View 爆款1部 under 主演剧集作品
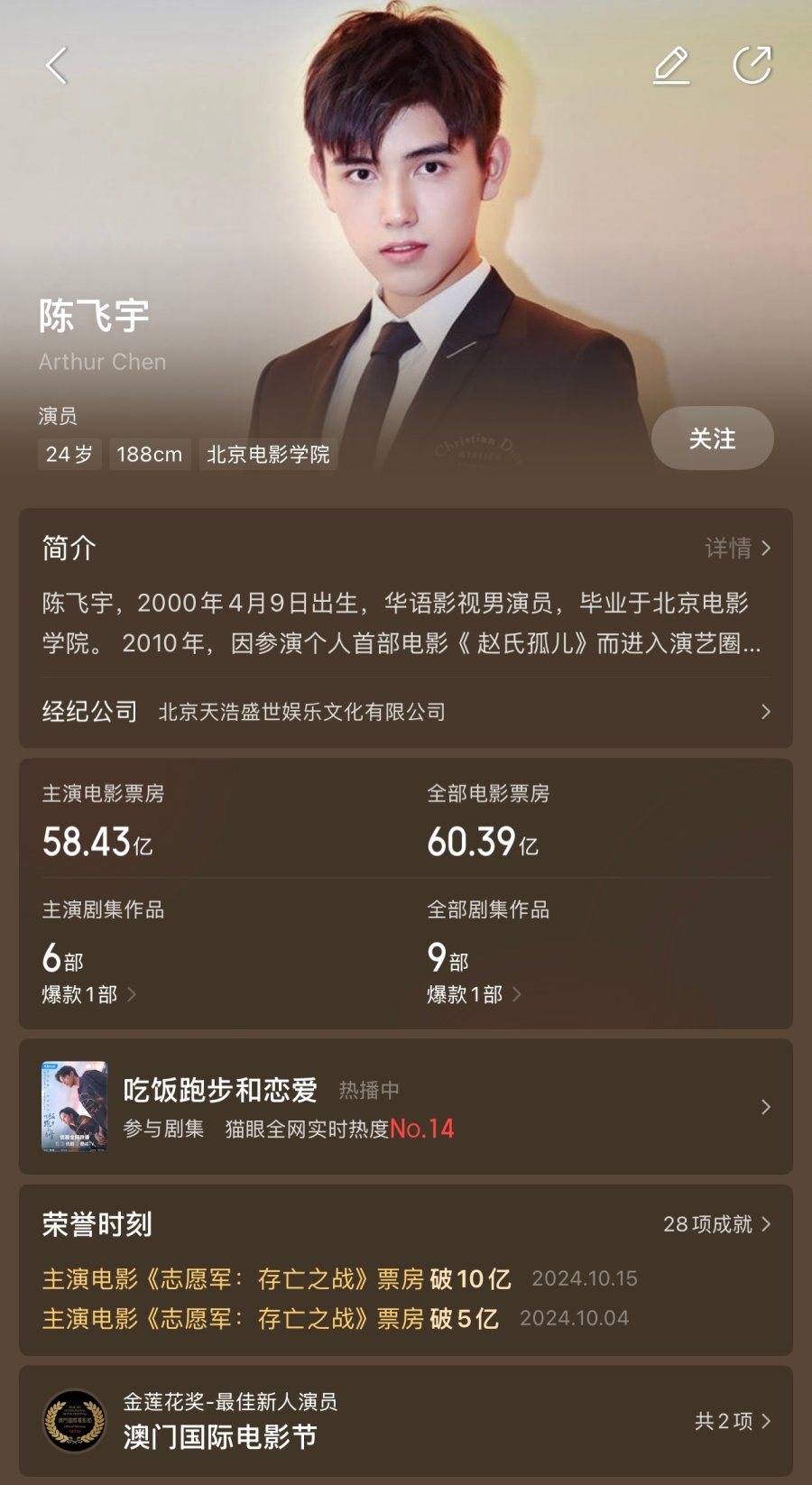The height and width of the screenshot is (1485, 812). [89, 994]
